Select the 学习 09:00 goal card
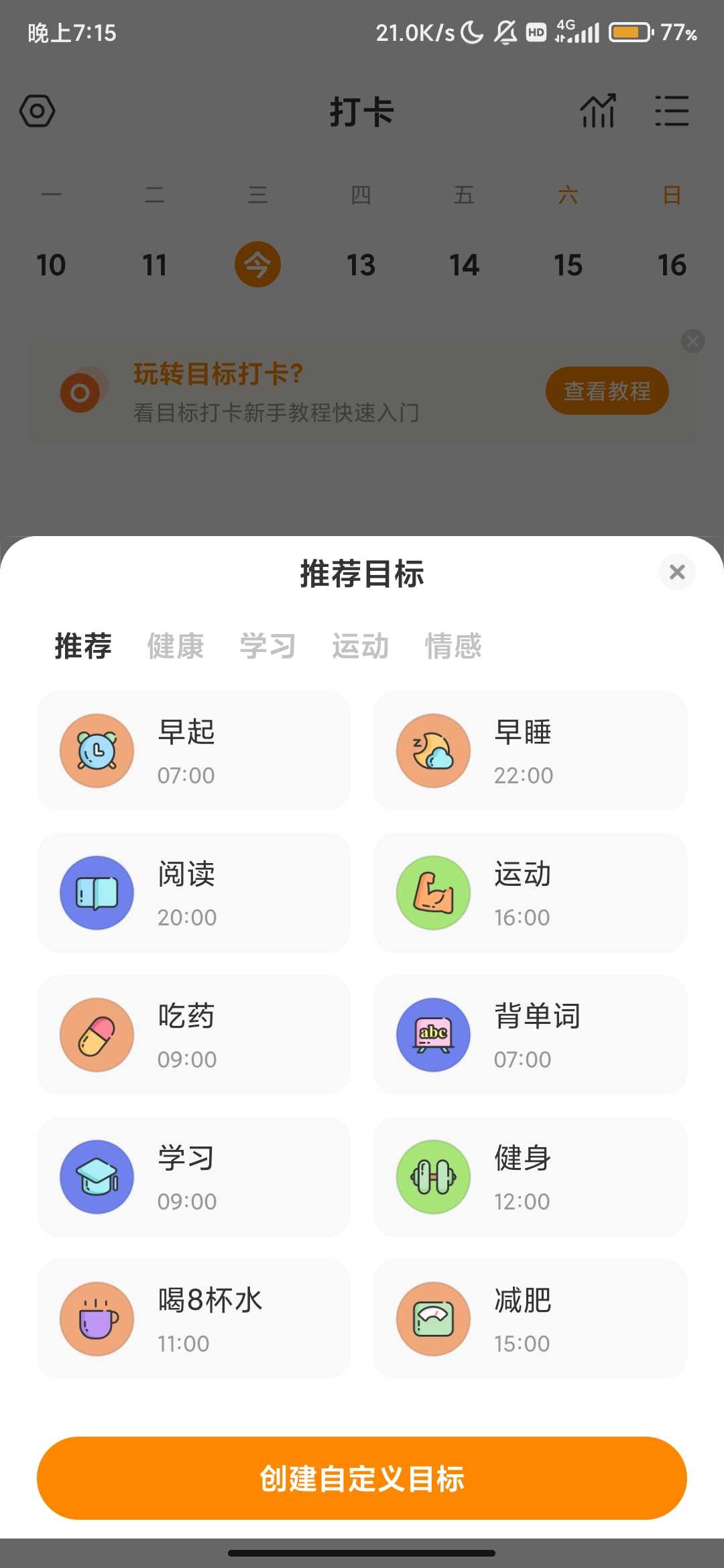The width and height of the screenshot is (724, 1568). pyautogui.click(x=193, y=1177)
